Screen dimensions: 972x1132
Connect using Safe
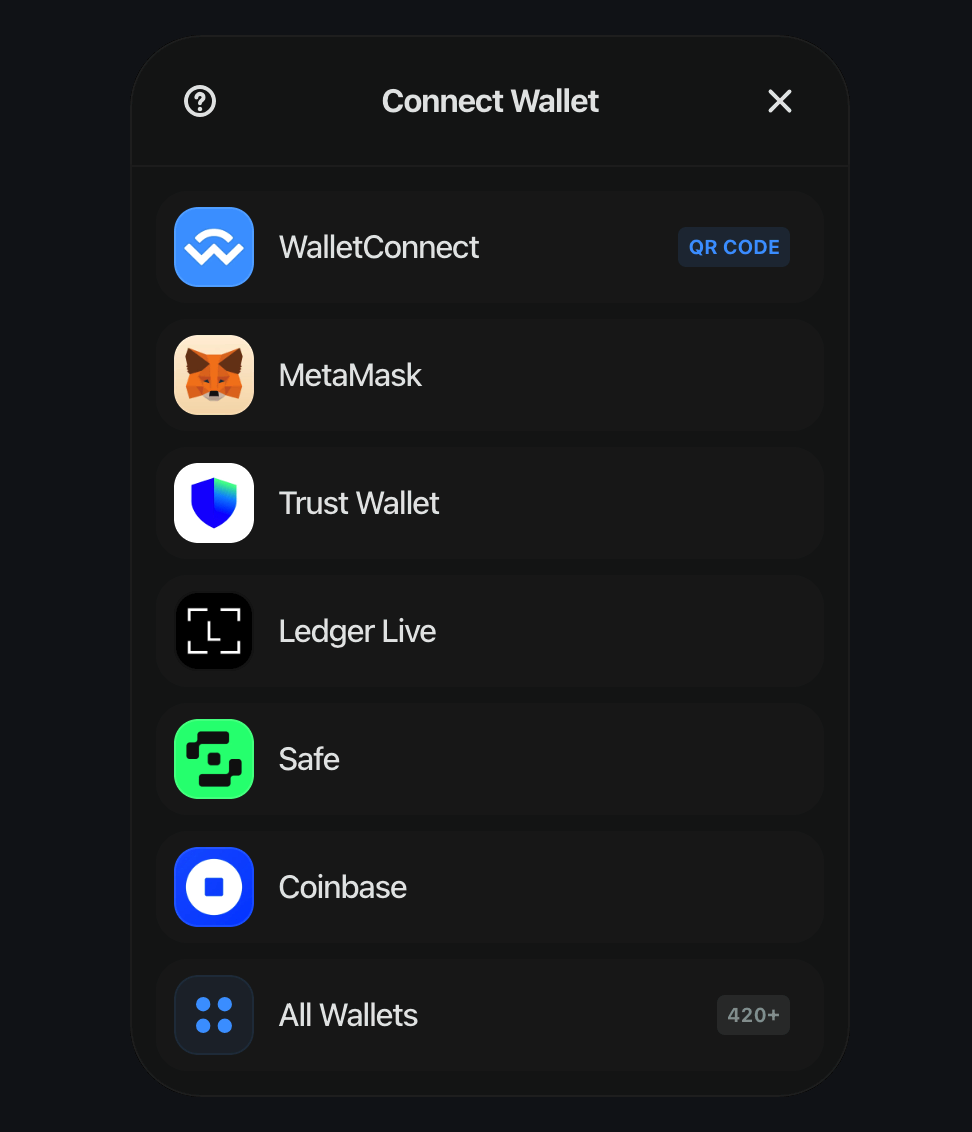489,759
